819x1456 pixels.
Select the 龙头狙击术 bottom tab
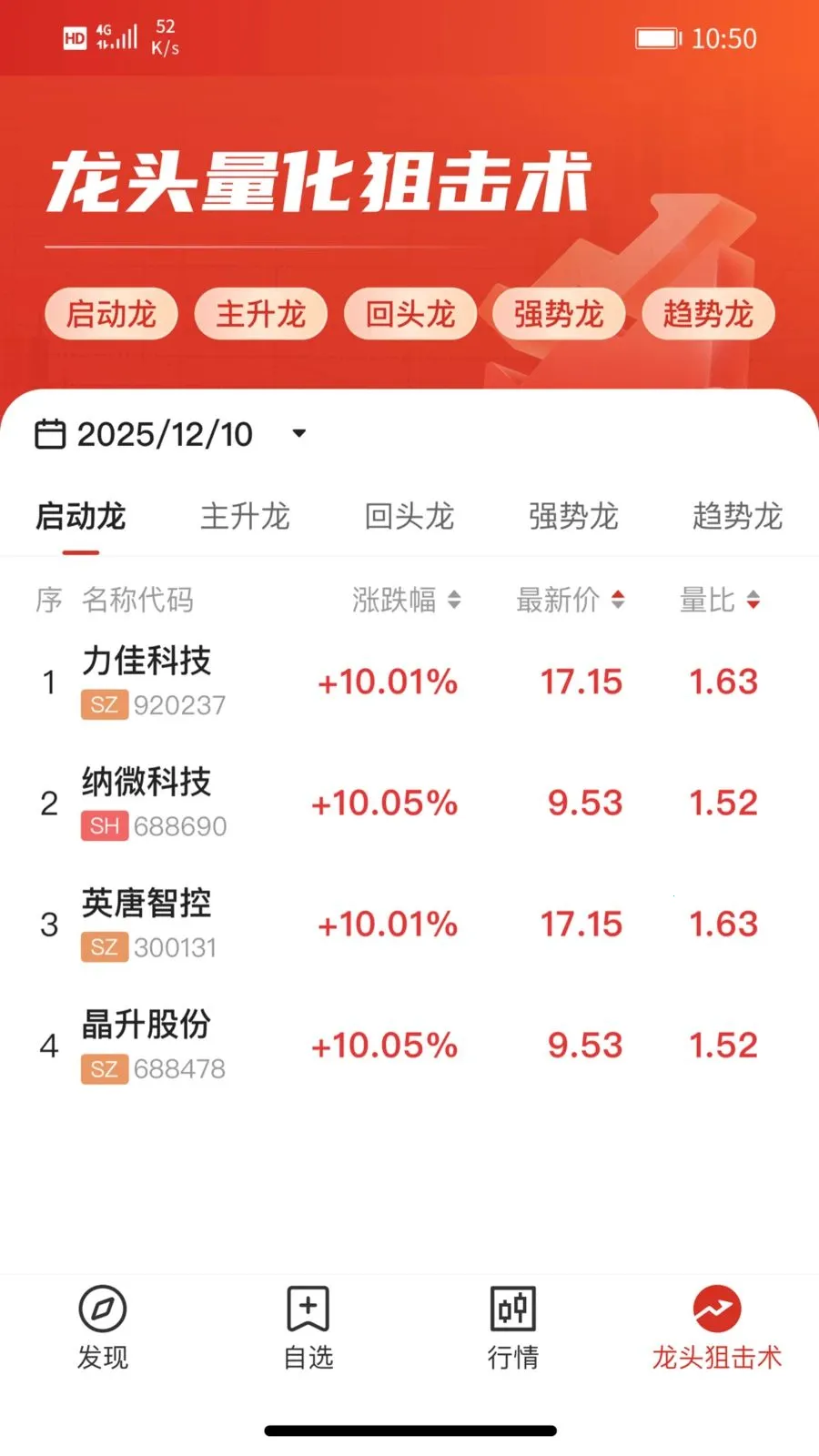click(x=717, y=1328)
